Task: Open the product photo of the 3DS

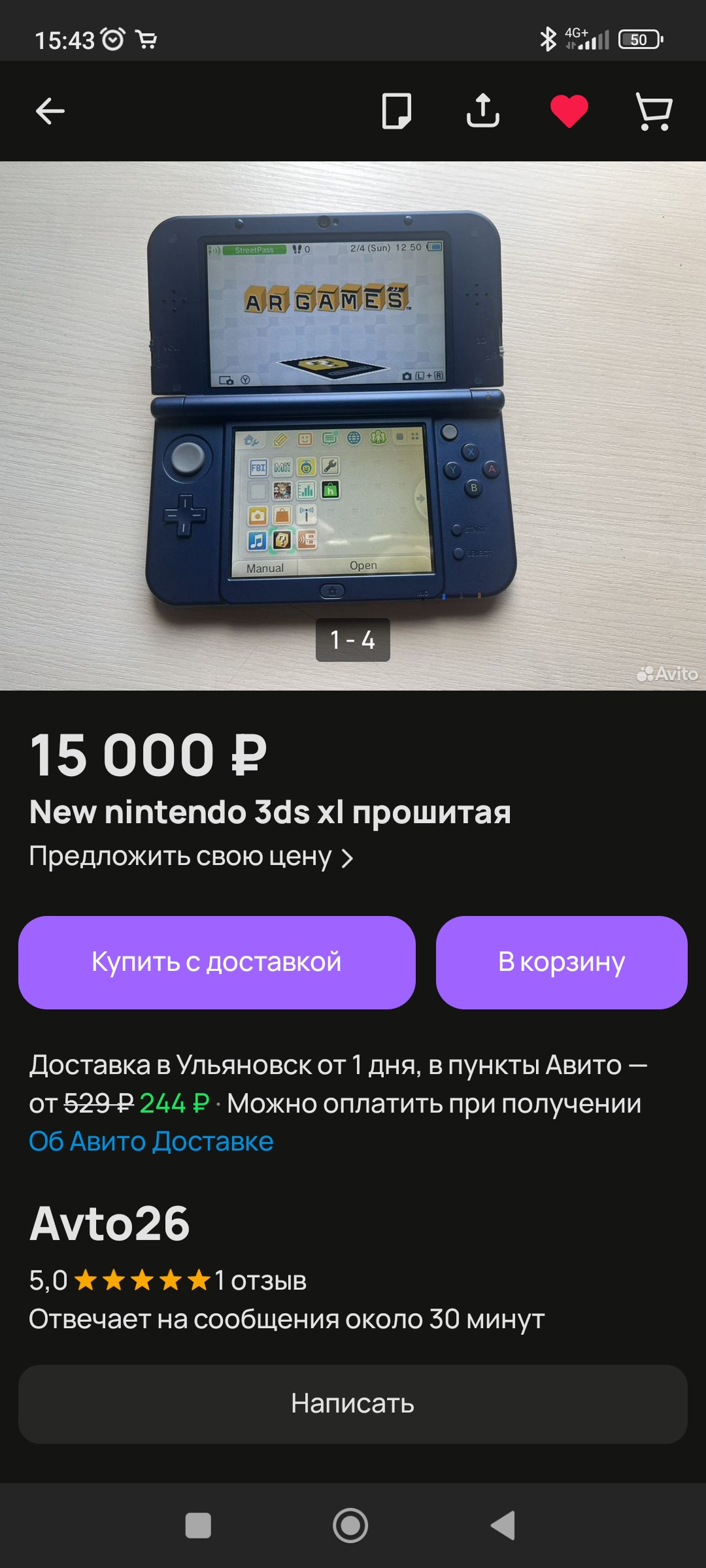Action: 353,425
